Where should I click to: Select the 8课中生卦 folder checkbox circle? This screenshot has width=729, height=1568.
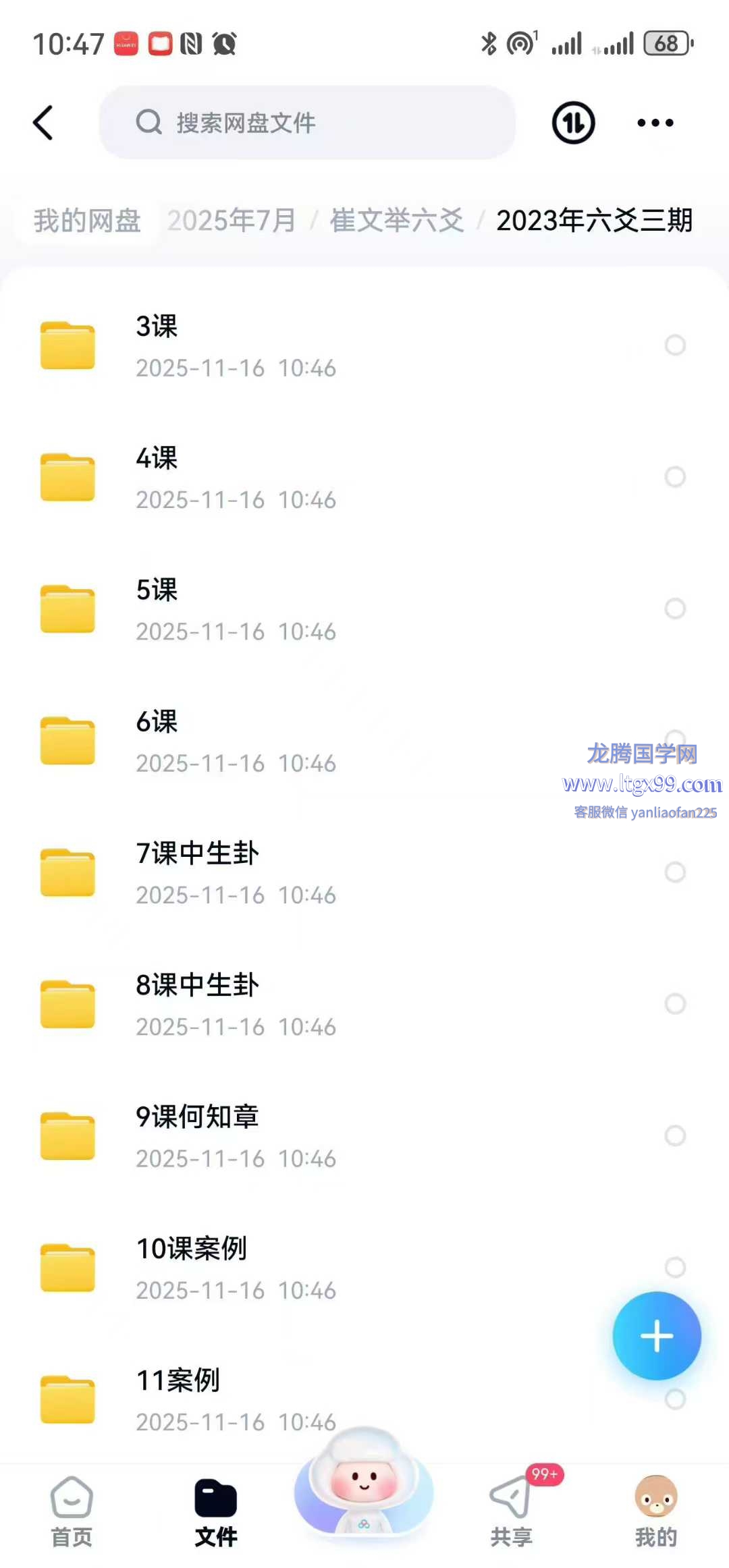[675, 1004]
